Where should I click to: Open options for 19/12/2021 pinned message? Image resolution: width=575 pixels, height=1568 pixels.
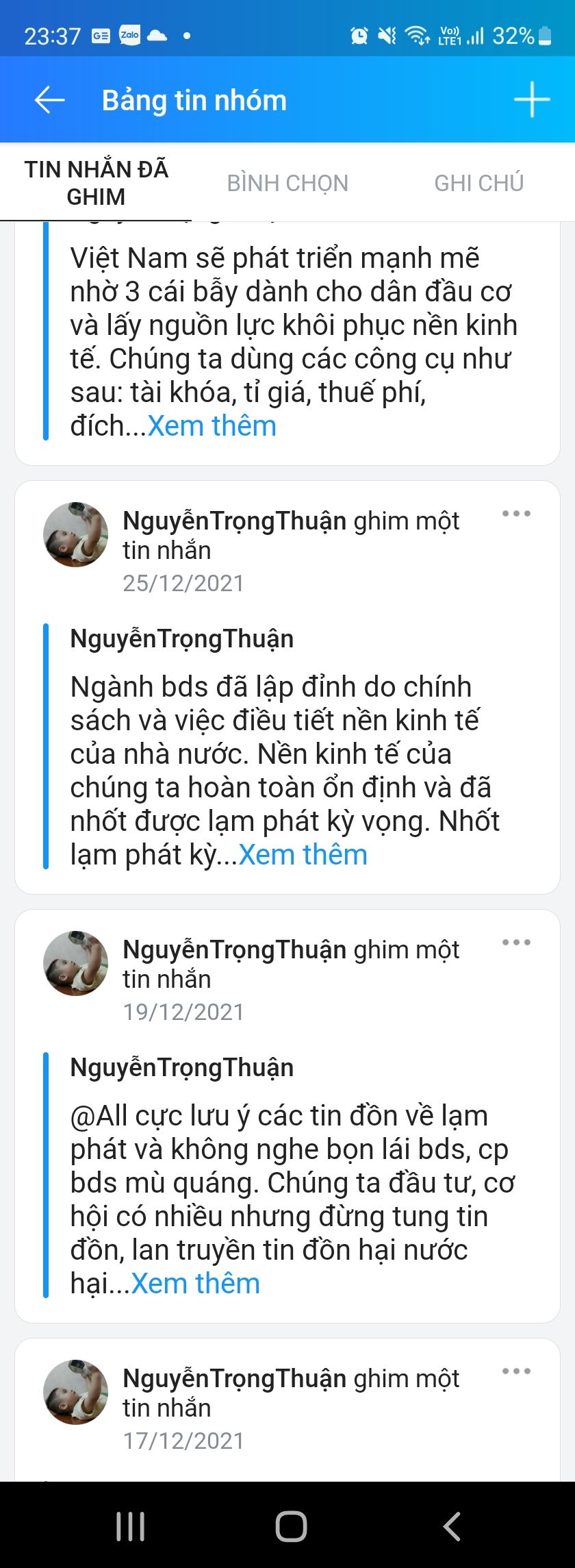(516, 943)
